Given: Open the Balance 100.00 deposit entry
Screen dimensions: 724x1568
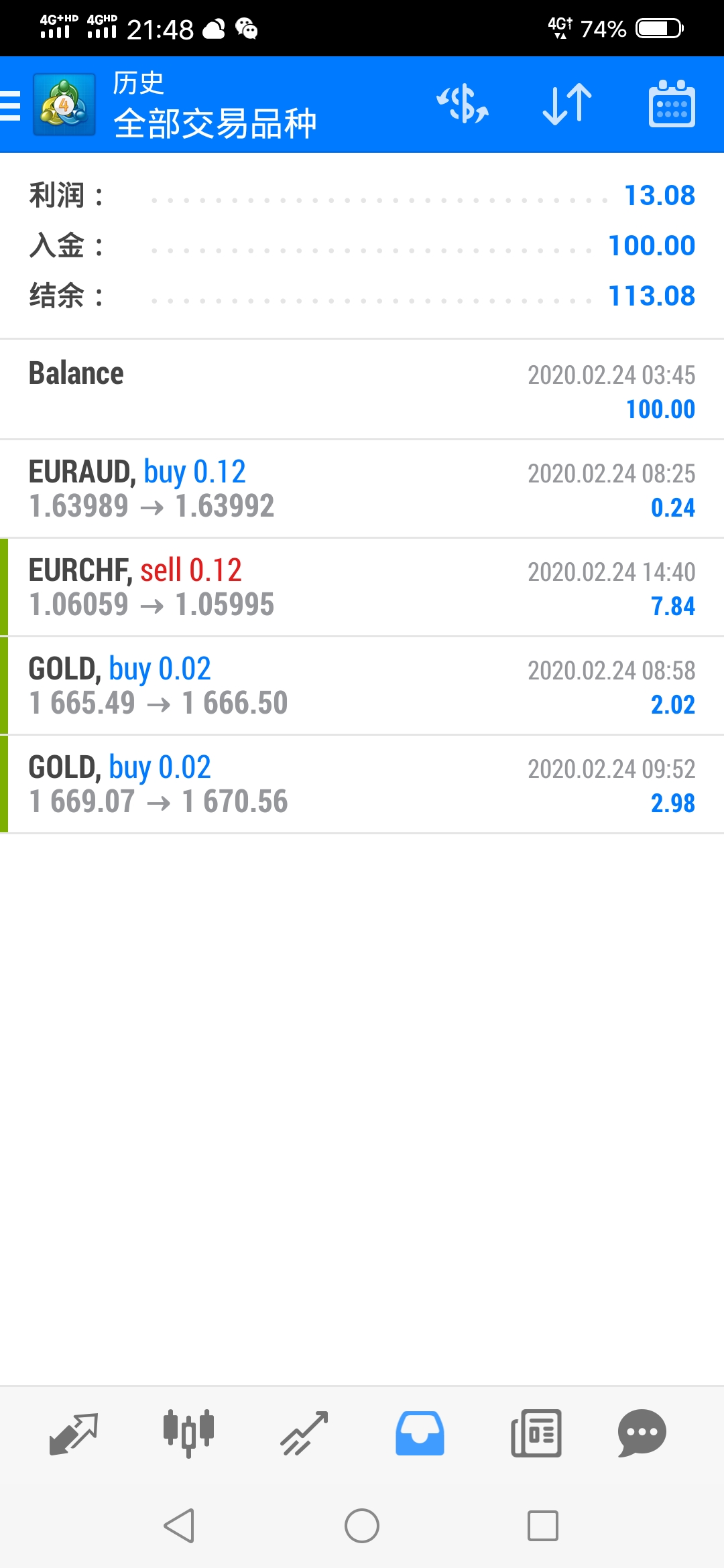Looking at the screenshot, I should tap(362, 390).
